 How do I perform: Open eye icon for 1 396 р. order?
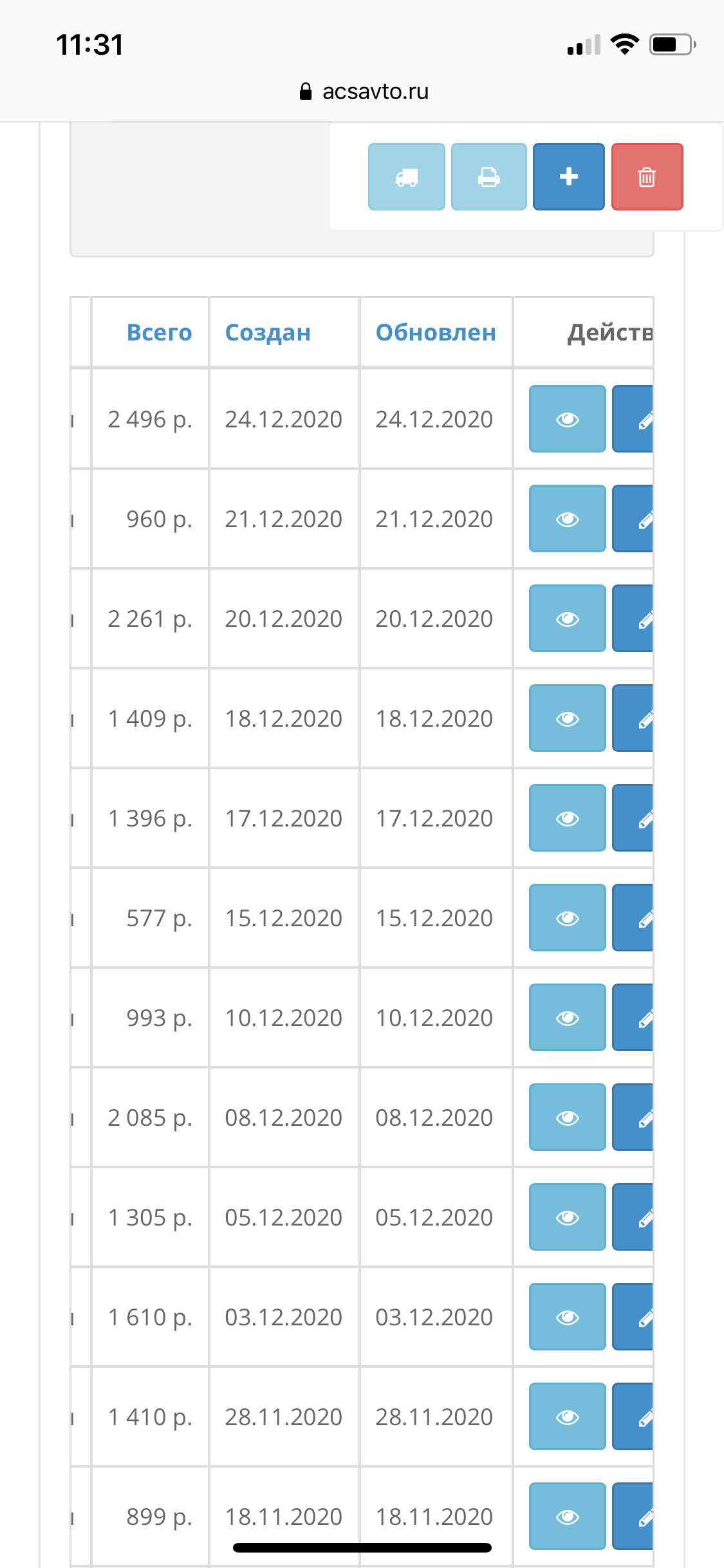point(567,818)
